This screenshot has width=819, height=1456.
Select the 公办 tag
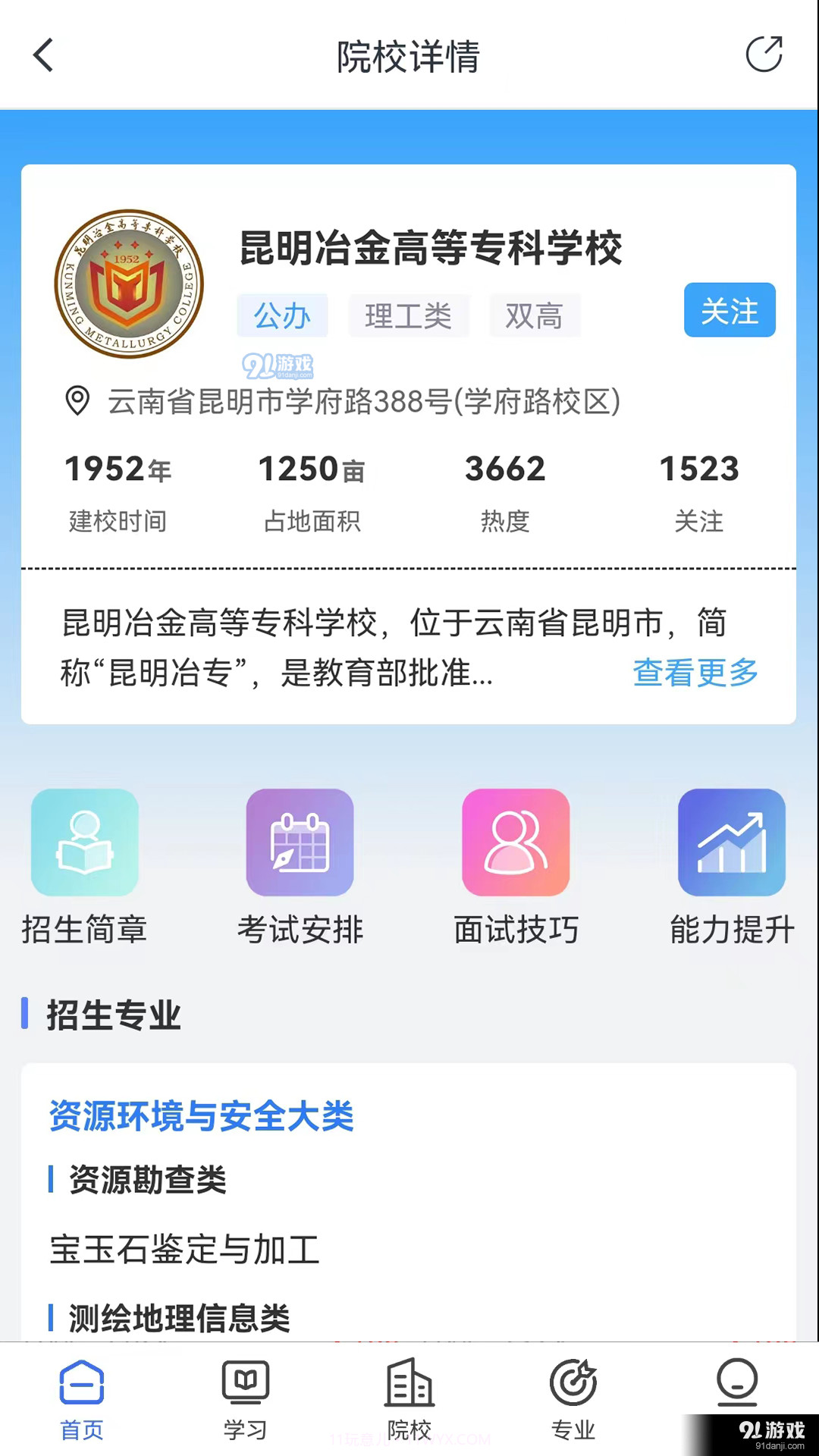click(x=283, y=315)
